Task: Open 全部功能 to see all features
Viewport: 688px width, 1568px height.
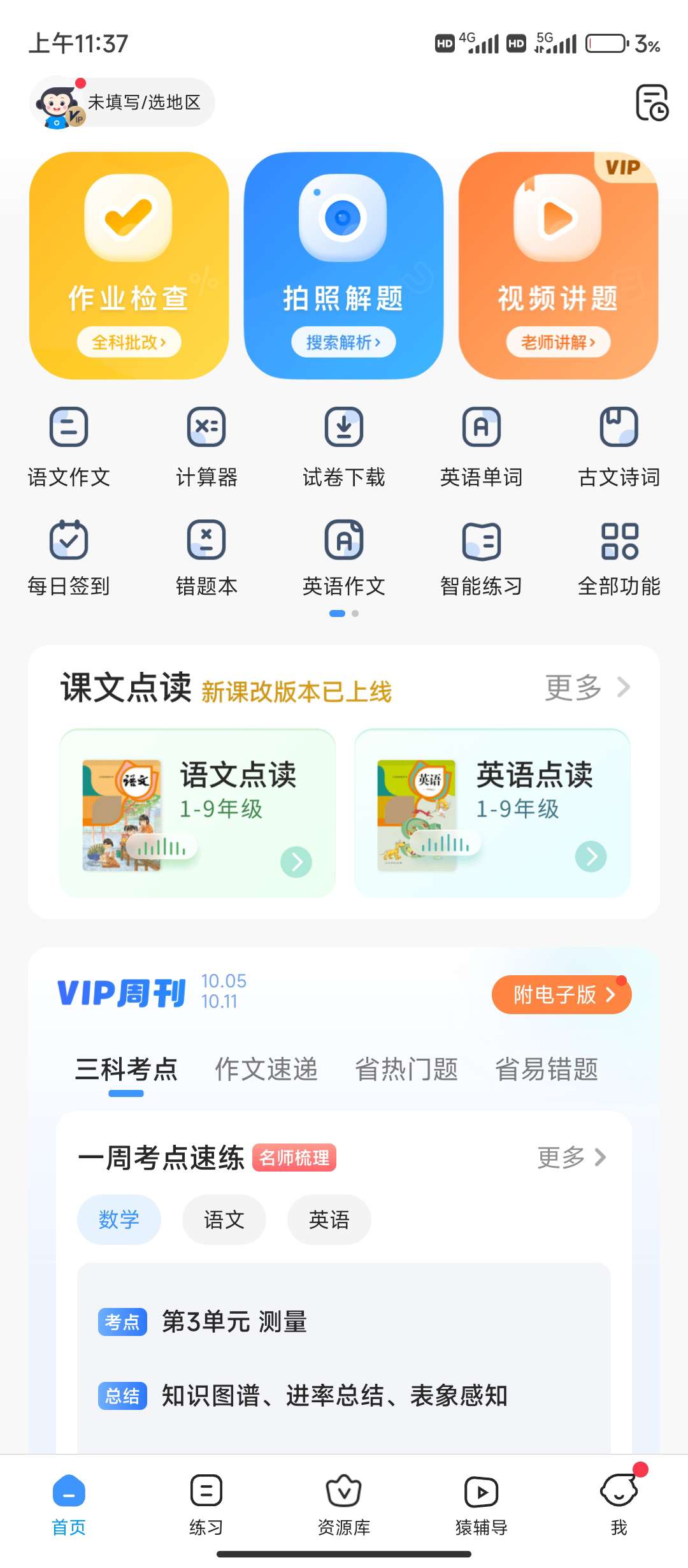Action: pos(619,558)
